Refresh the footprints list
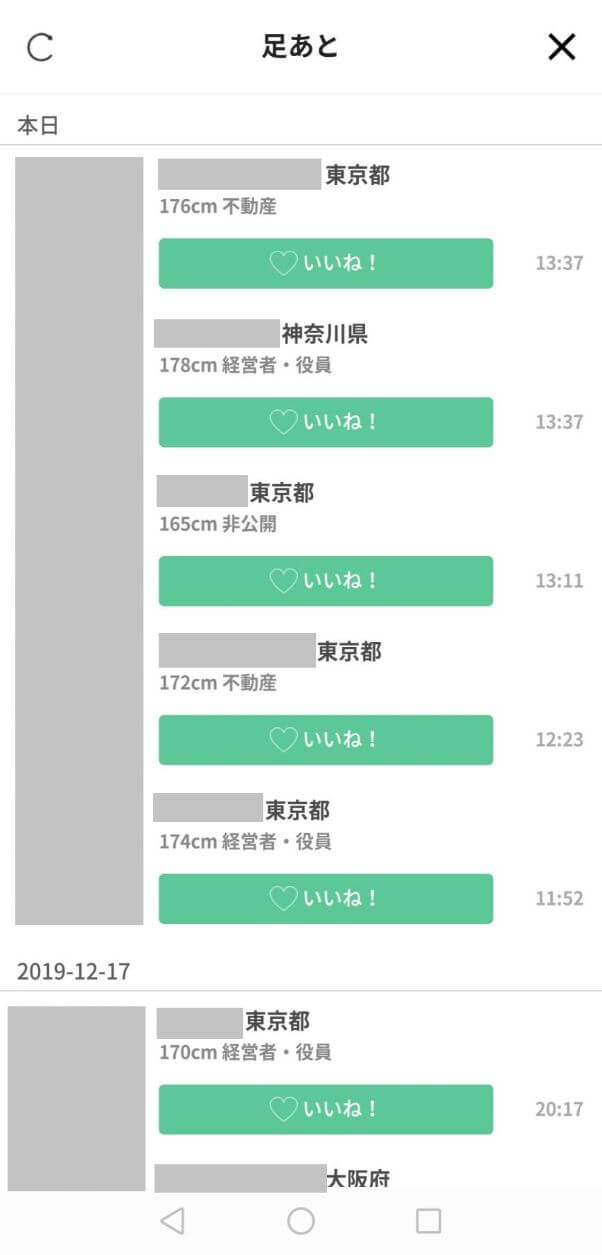Screen dimensions: 602x1255 40,47
